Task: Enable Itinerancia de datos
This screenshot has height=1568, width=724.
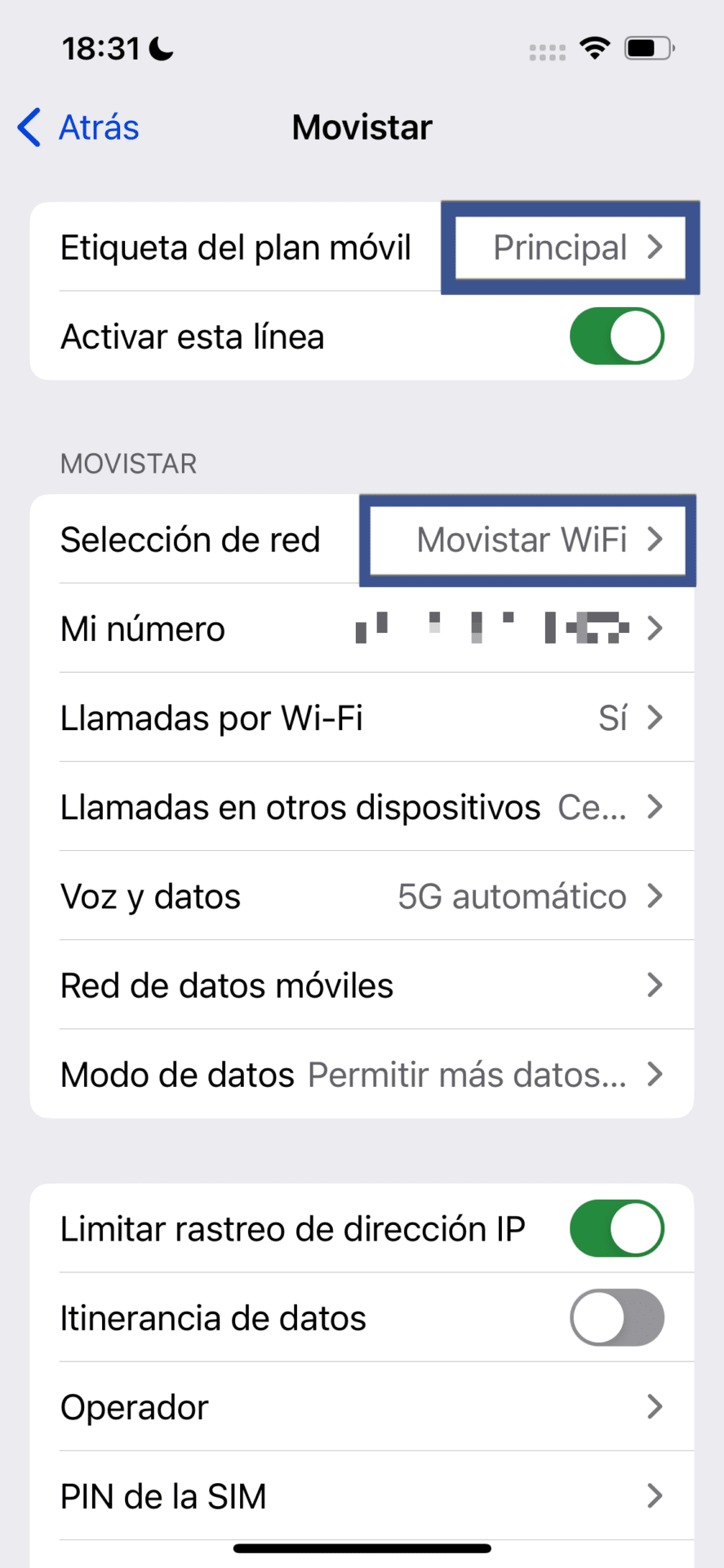Action: pyautogui.click(x=616, y=1317)
